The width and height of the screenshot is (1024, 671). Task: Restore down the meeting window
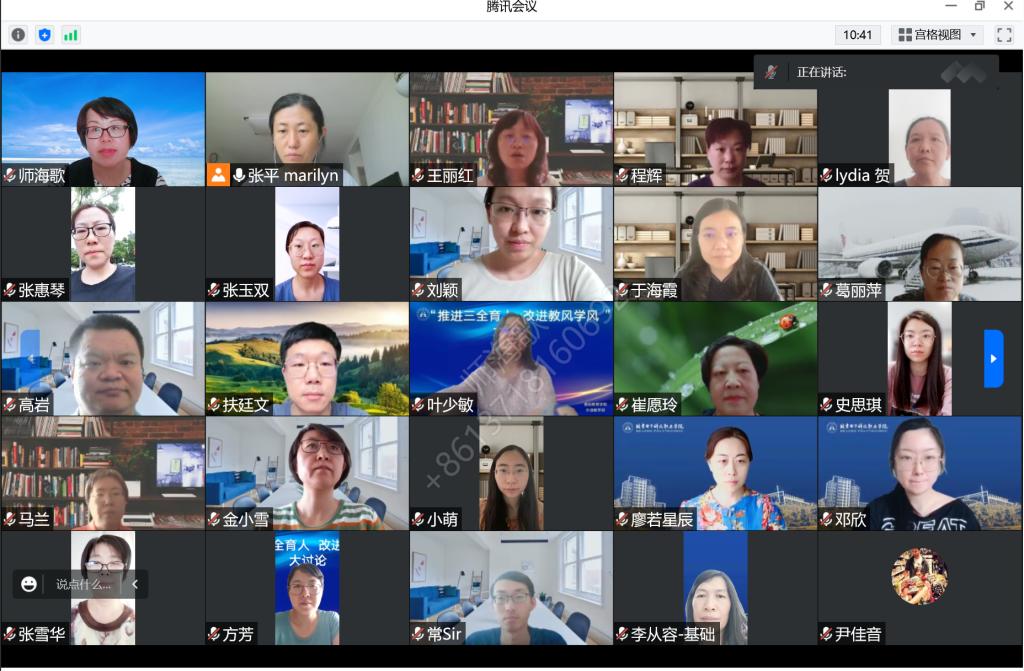point(979,6)
